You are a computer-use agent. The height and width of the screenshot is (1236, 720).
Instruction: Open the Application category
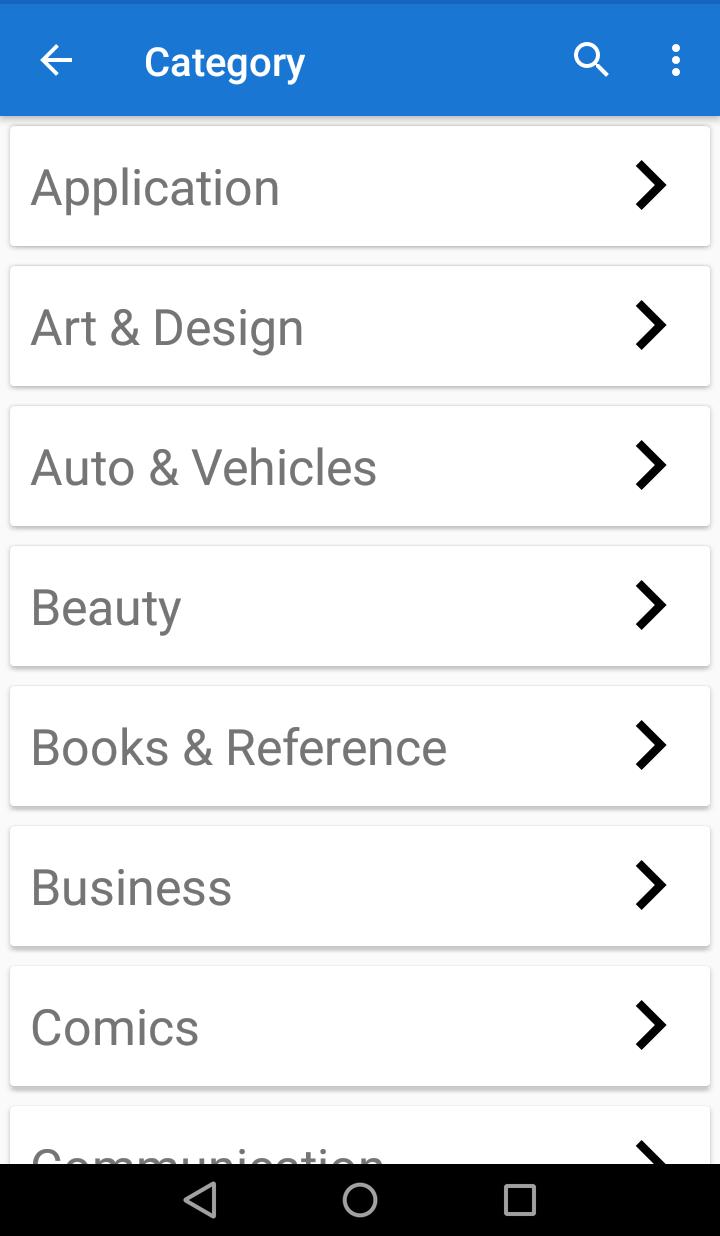tap(360, 186)
